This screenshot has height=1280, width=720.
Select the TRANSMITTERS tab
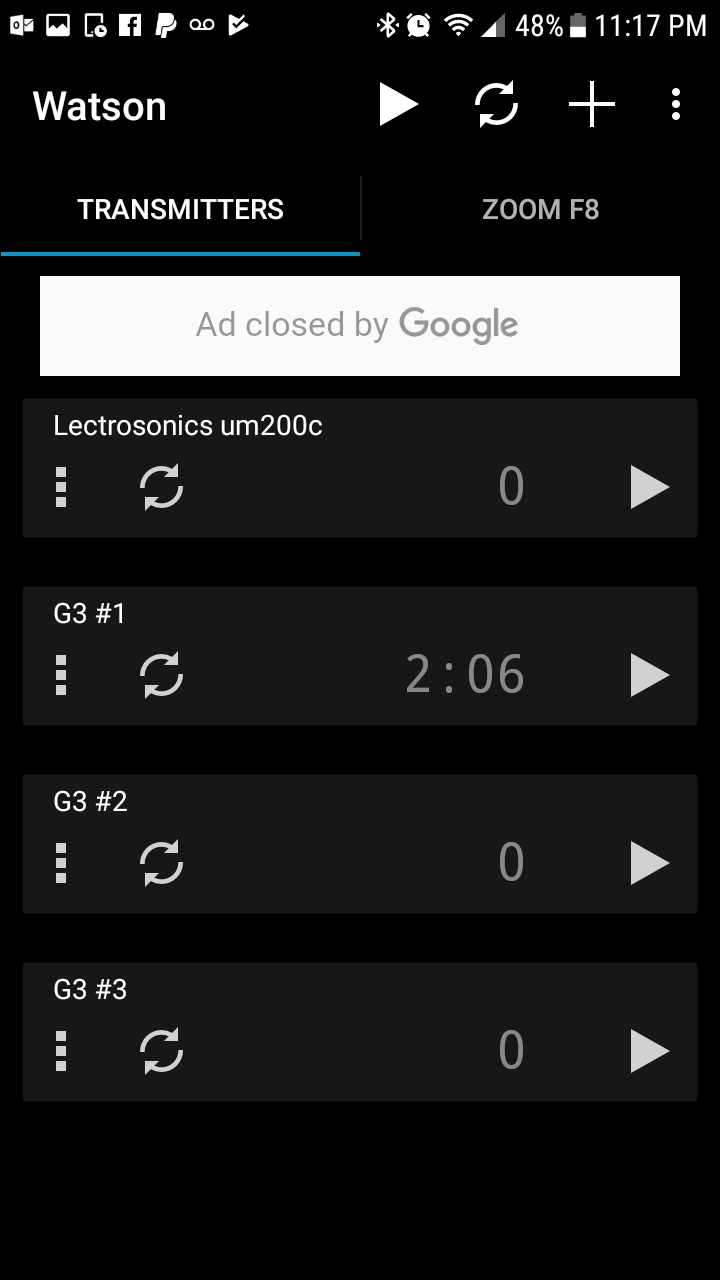181,210
